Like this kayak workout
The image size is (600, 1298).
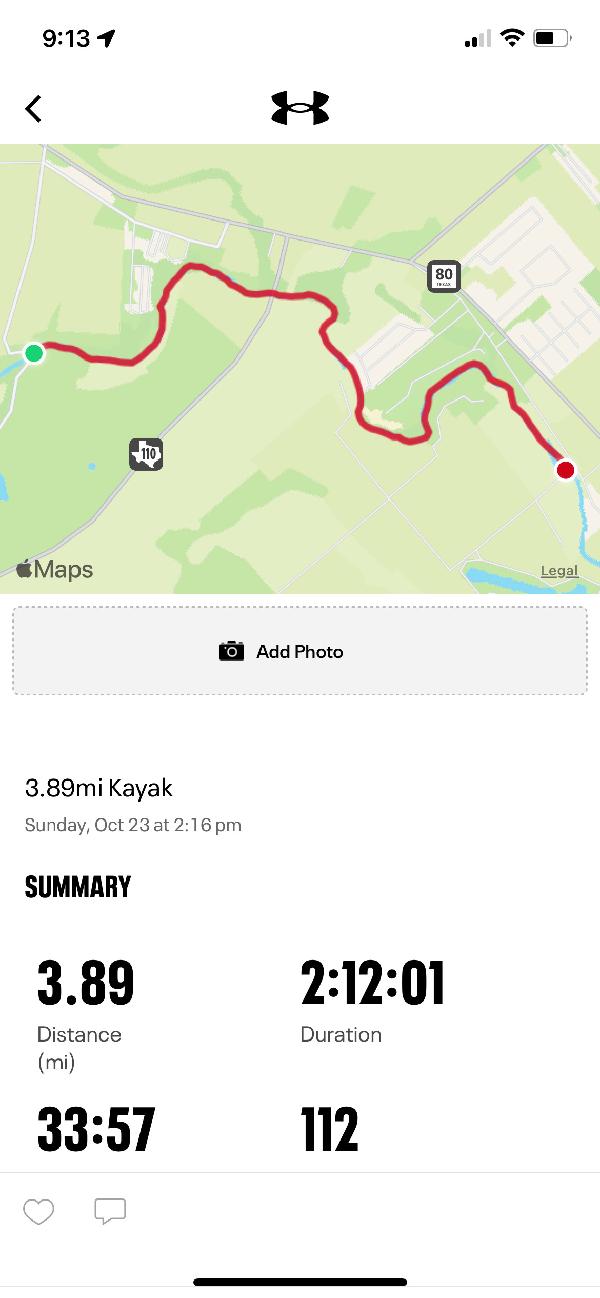[38, 1212]
